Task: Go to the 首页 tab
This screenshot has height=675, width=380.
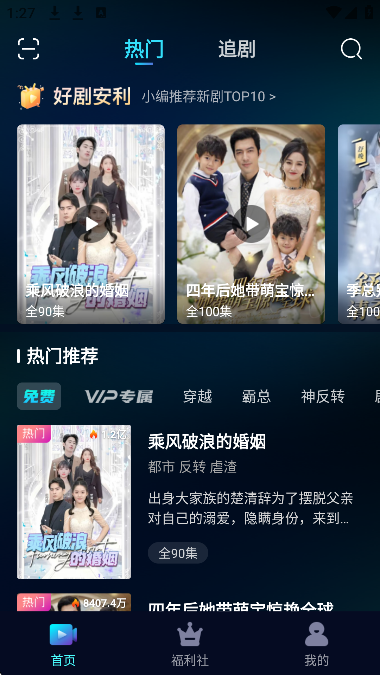Action: click(63, 645)
